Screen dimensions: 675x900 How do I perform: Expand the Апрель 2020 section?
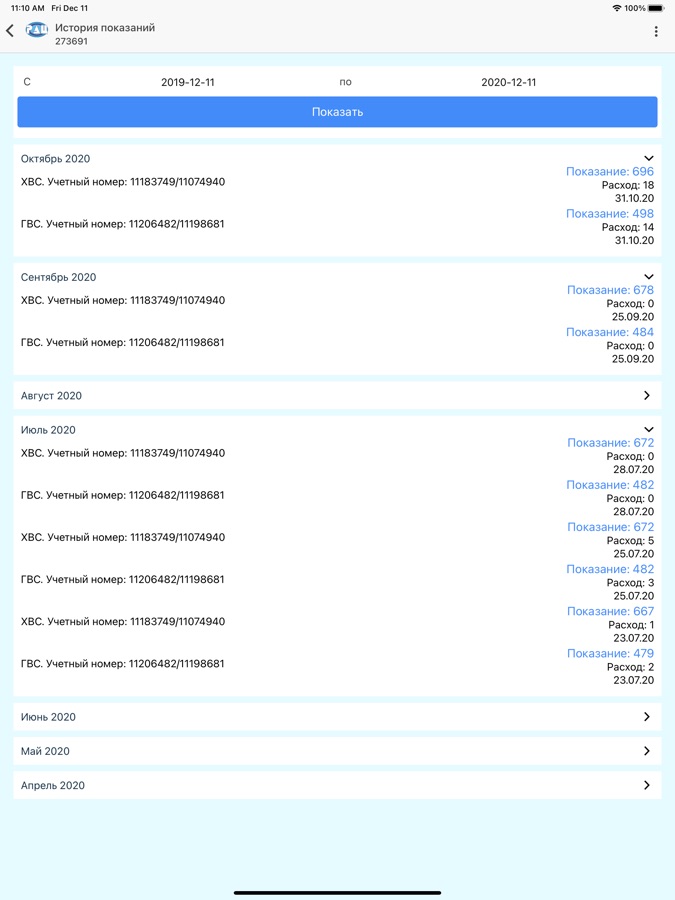[646, 785]
